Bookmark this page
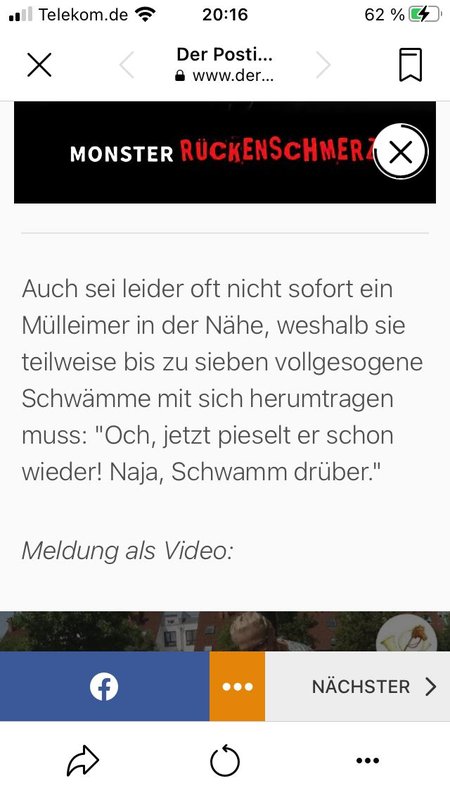The image size is (450, 800). (410, 65)
